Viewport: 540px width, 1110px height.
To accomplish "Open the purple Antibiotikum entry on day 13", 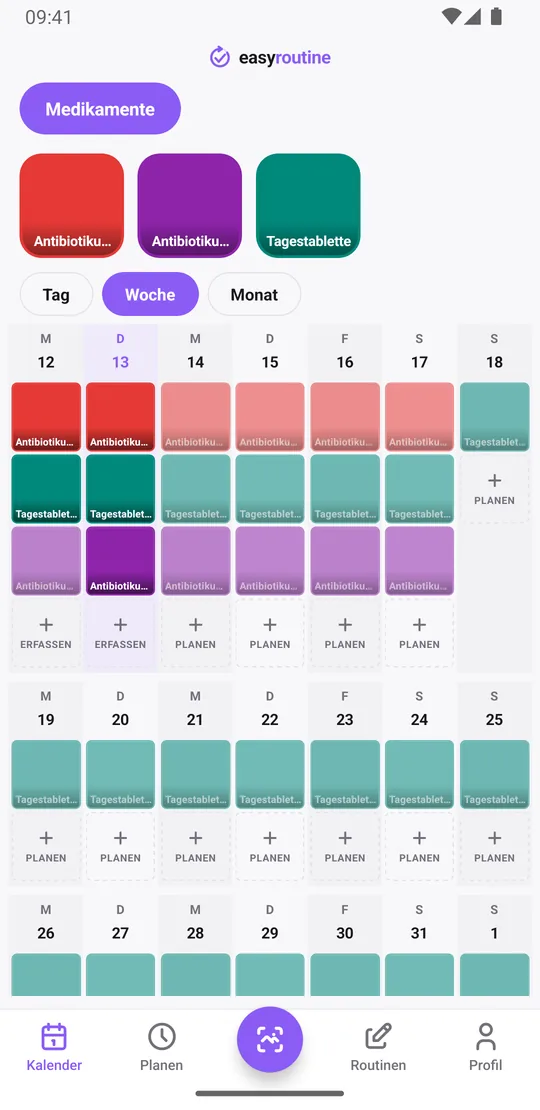I will pyautogui.click(x=120, y=561).
